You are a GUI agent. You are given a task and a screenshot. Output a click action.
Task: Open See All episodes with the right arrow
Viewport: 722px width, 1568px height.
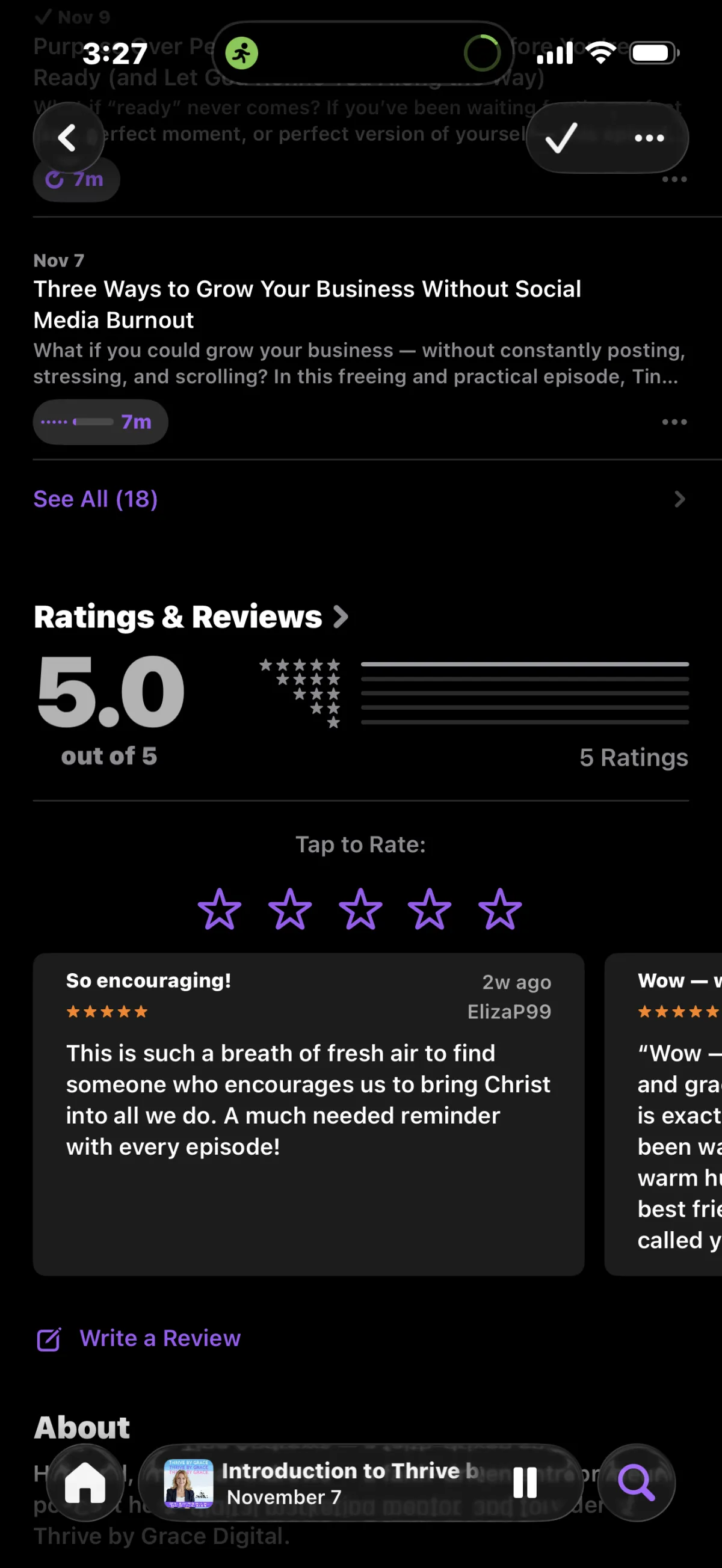click(x=679, y=499)
